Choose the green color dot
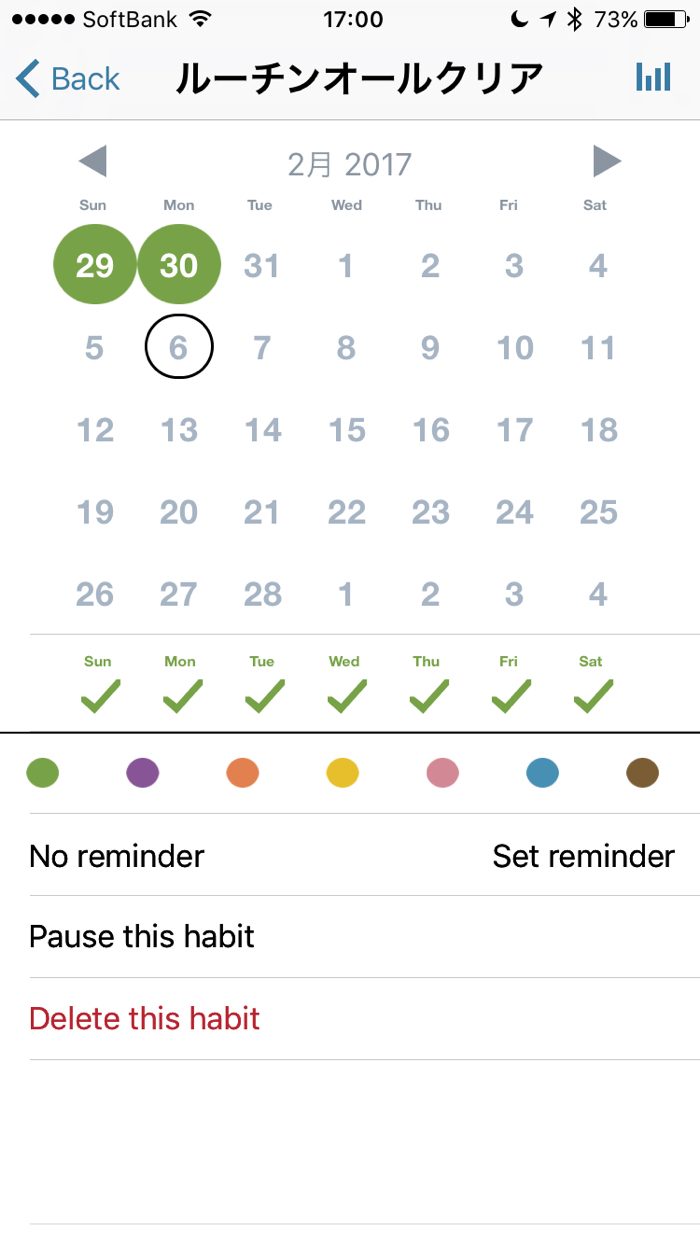Screen dimensions: 700x1245 pyautogui.click(x=43, y=773)
